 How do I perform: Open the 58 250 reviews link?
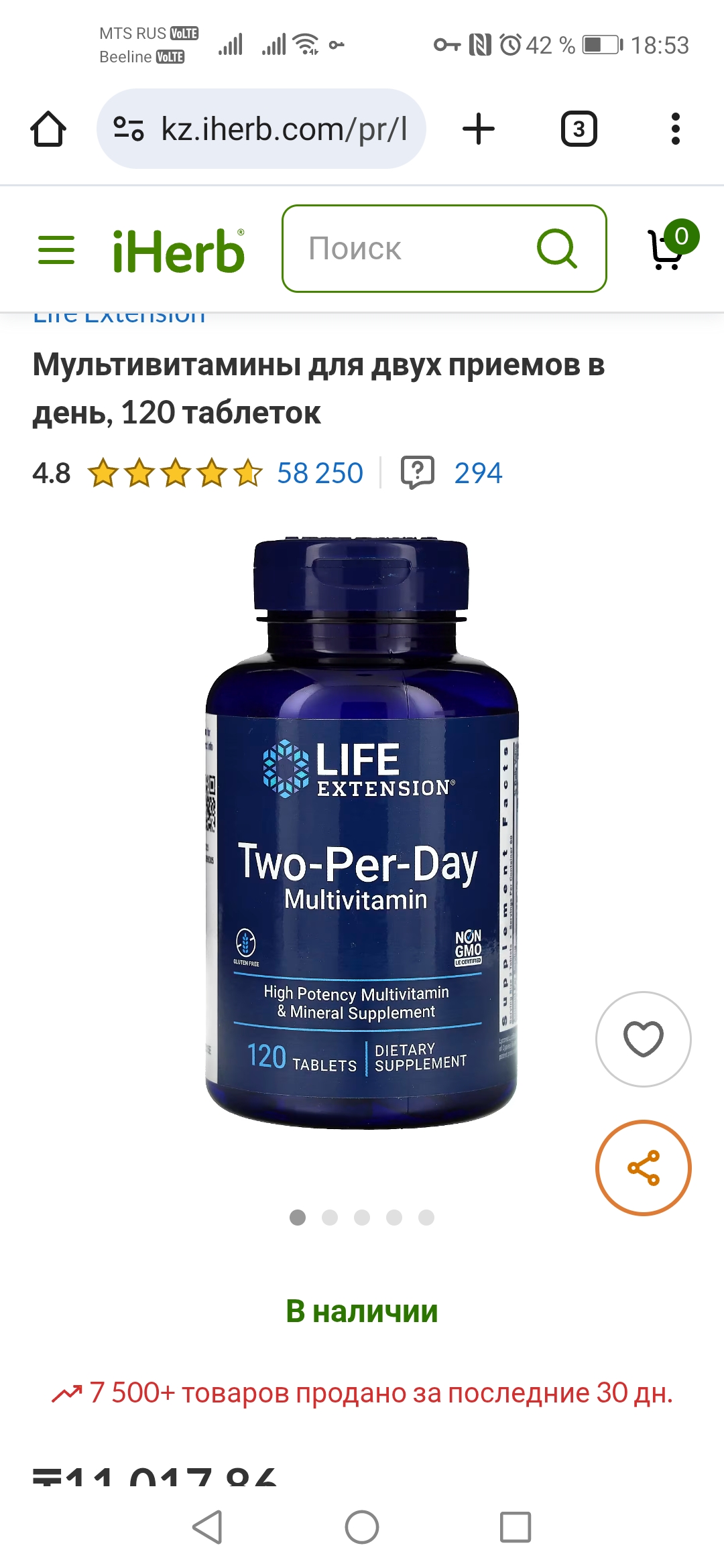point(320,473)
